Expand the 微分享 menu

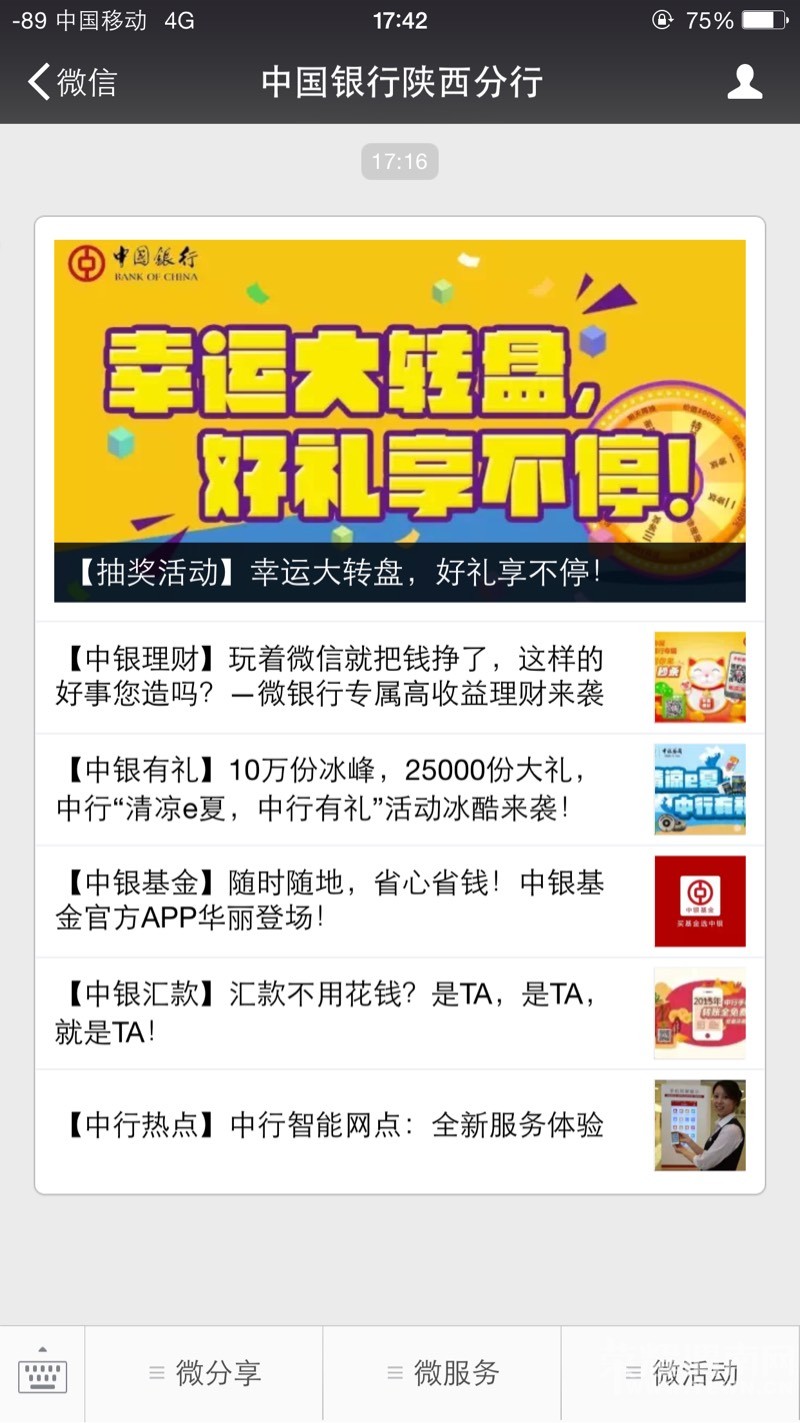[x=205, y=1374]
